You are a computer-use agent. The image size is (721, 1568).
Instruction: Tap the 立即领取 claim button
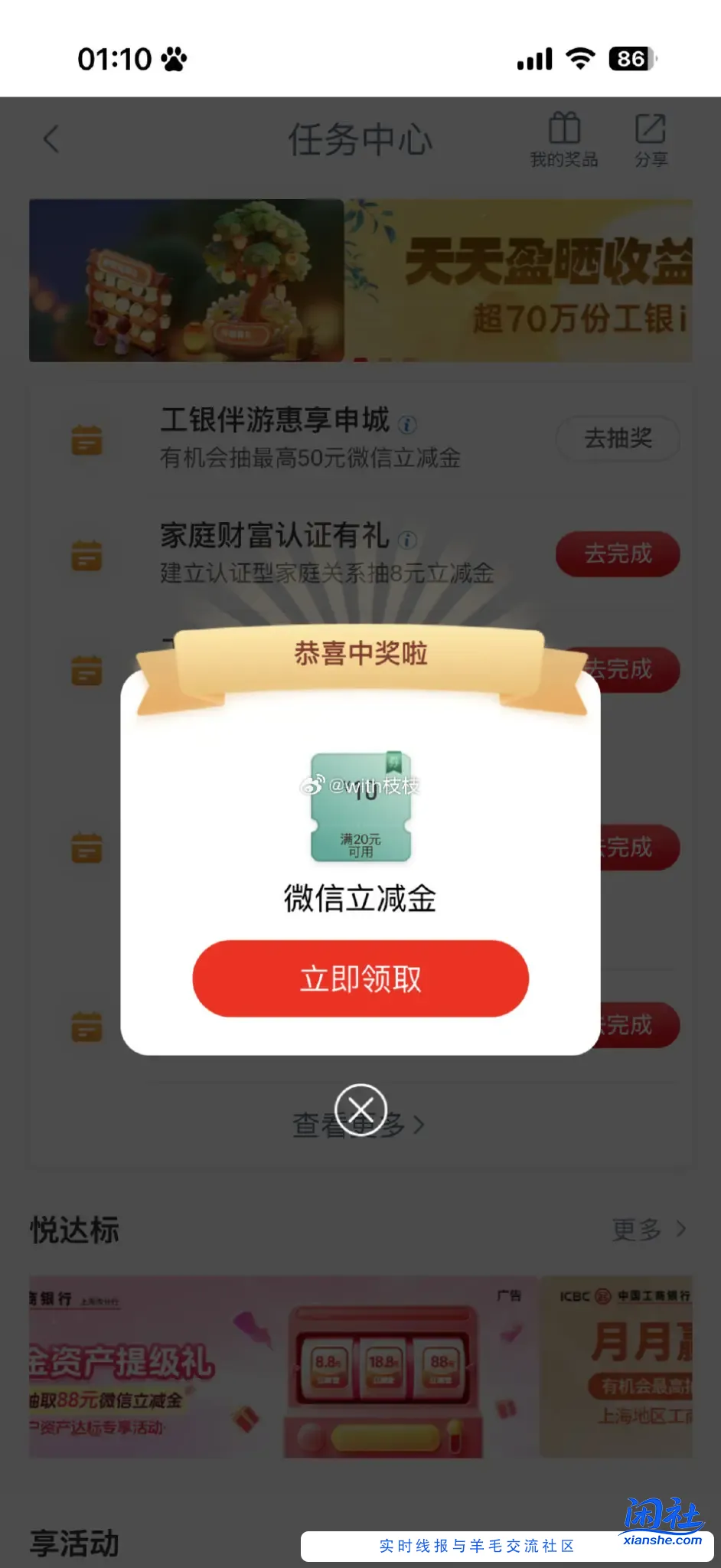pyautogui.click(x=360, y=978)
